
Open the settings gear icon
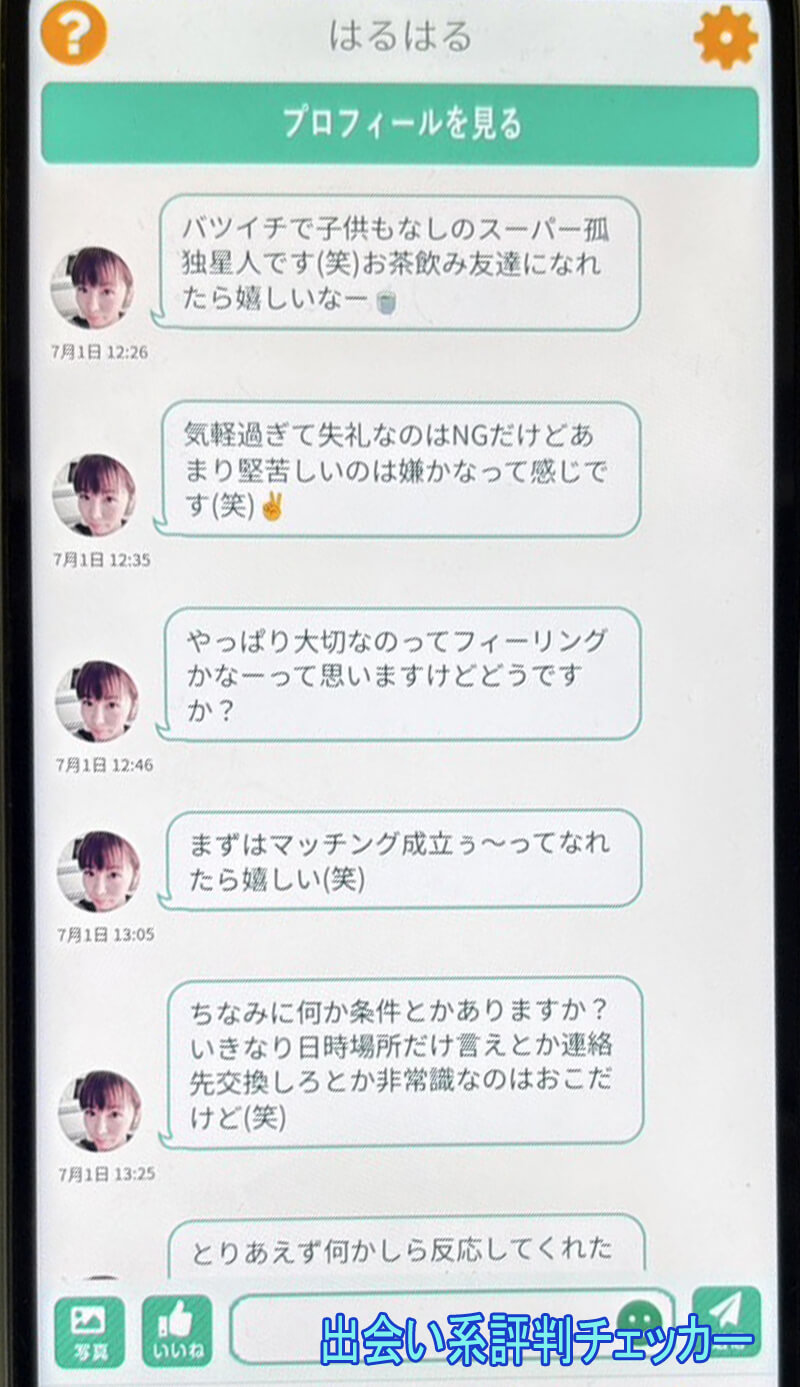[725, 36]
